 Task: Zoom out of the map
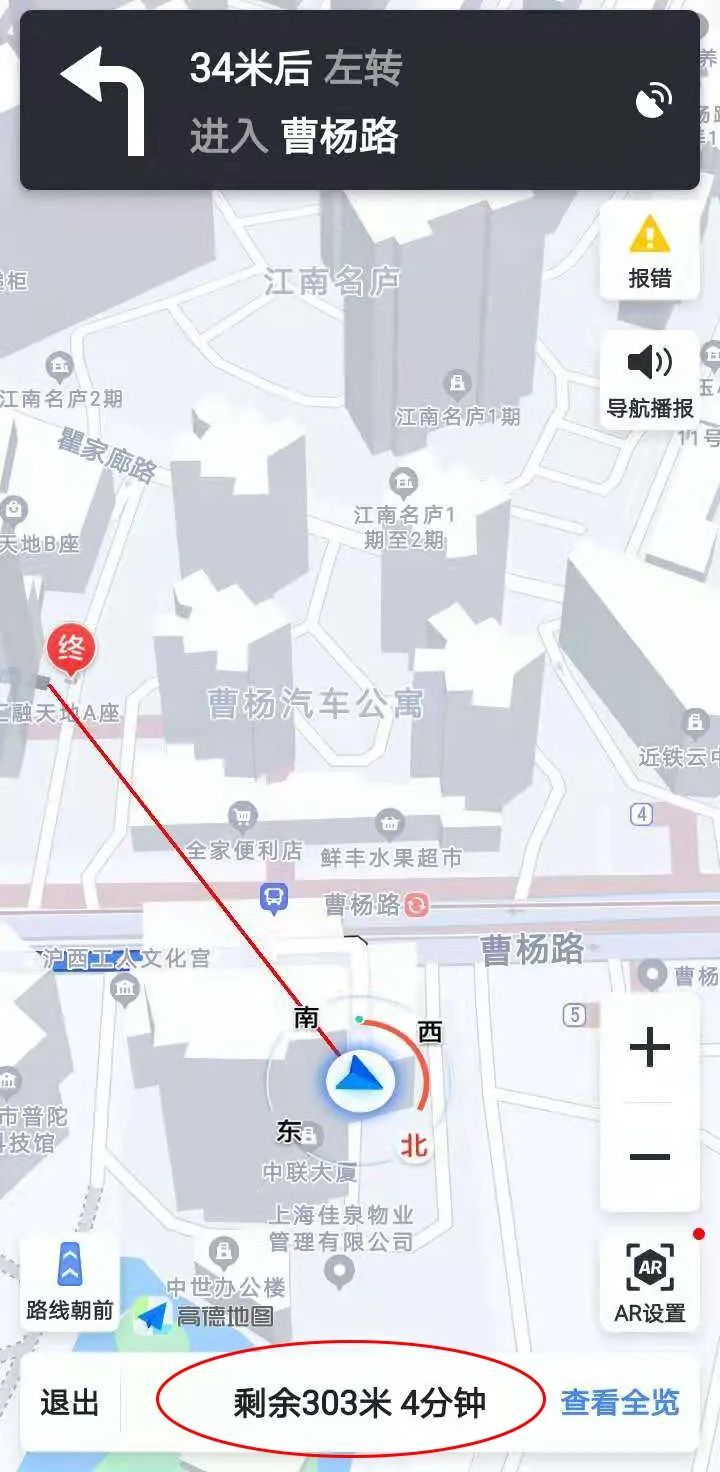(x=650, y=1157)
